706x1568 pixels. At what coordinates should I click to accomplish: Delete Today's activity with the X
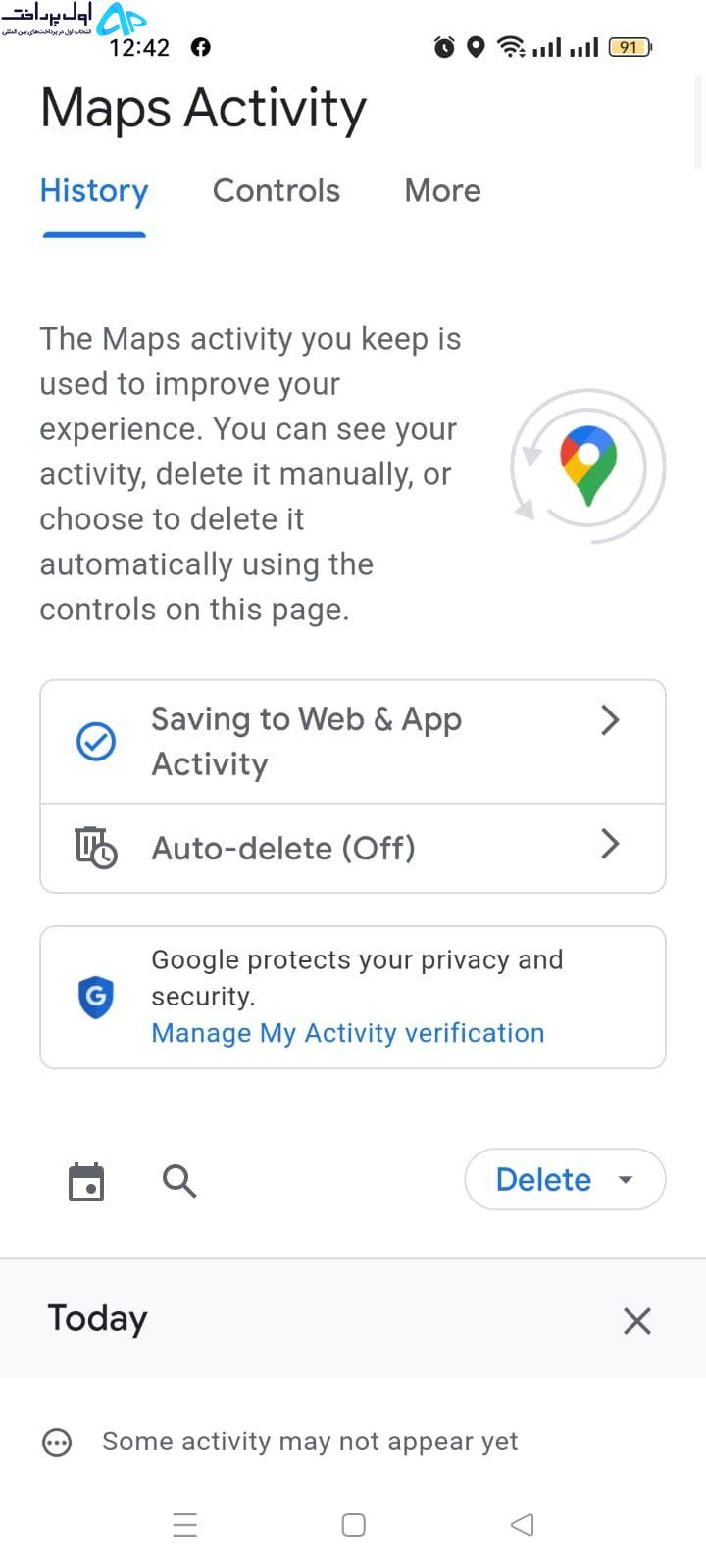637,1320
